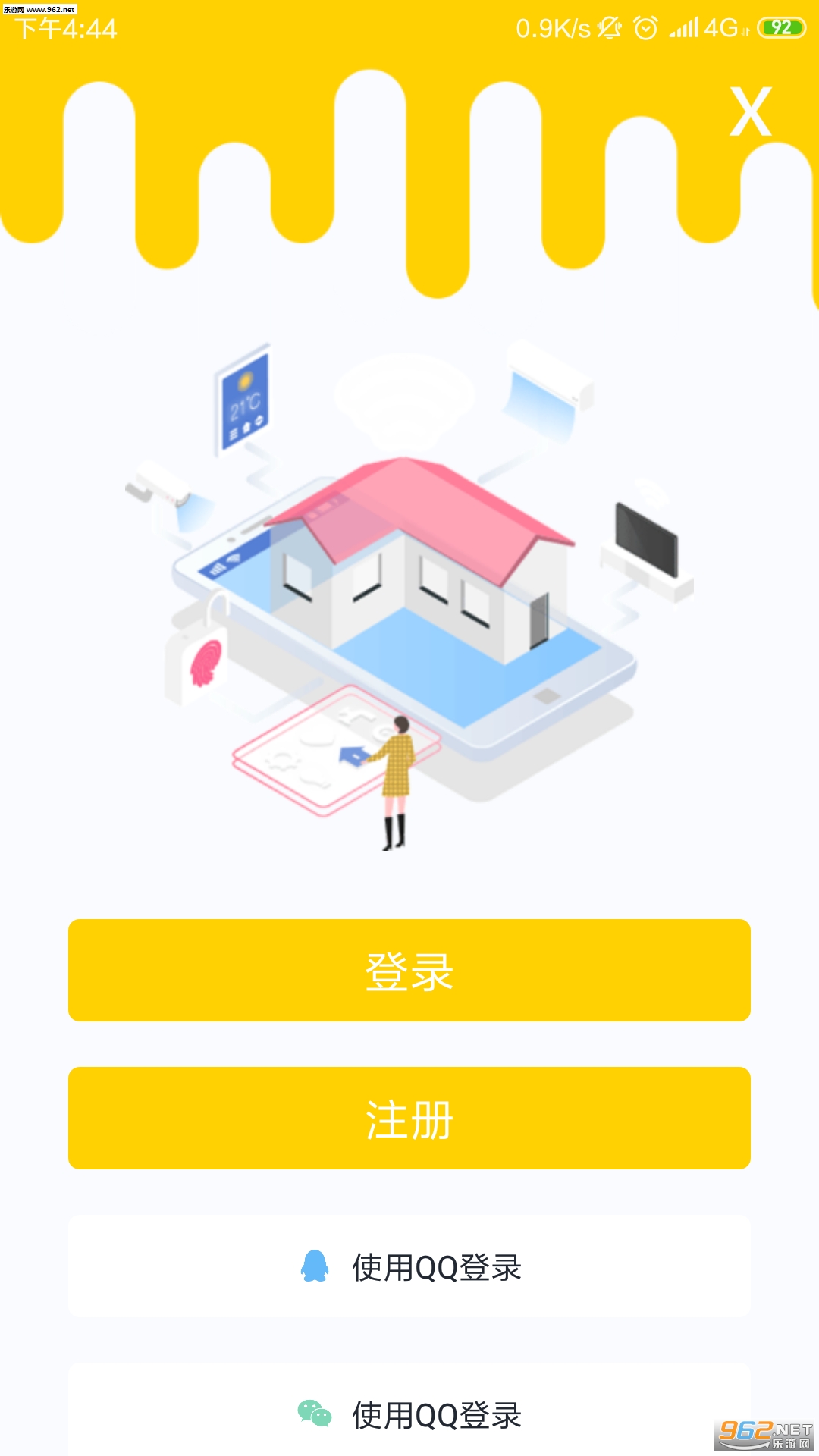Viewport: 819px width, 1456px height.
Task: Close the login screen with X
Action: (750, 111)
